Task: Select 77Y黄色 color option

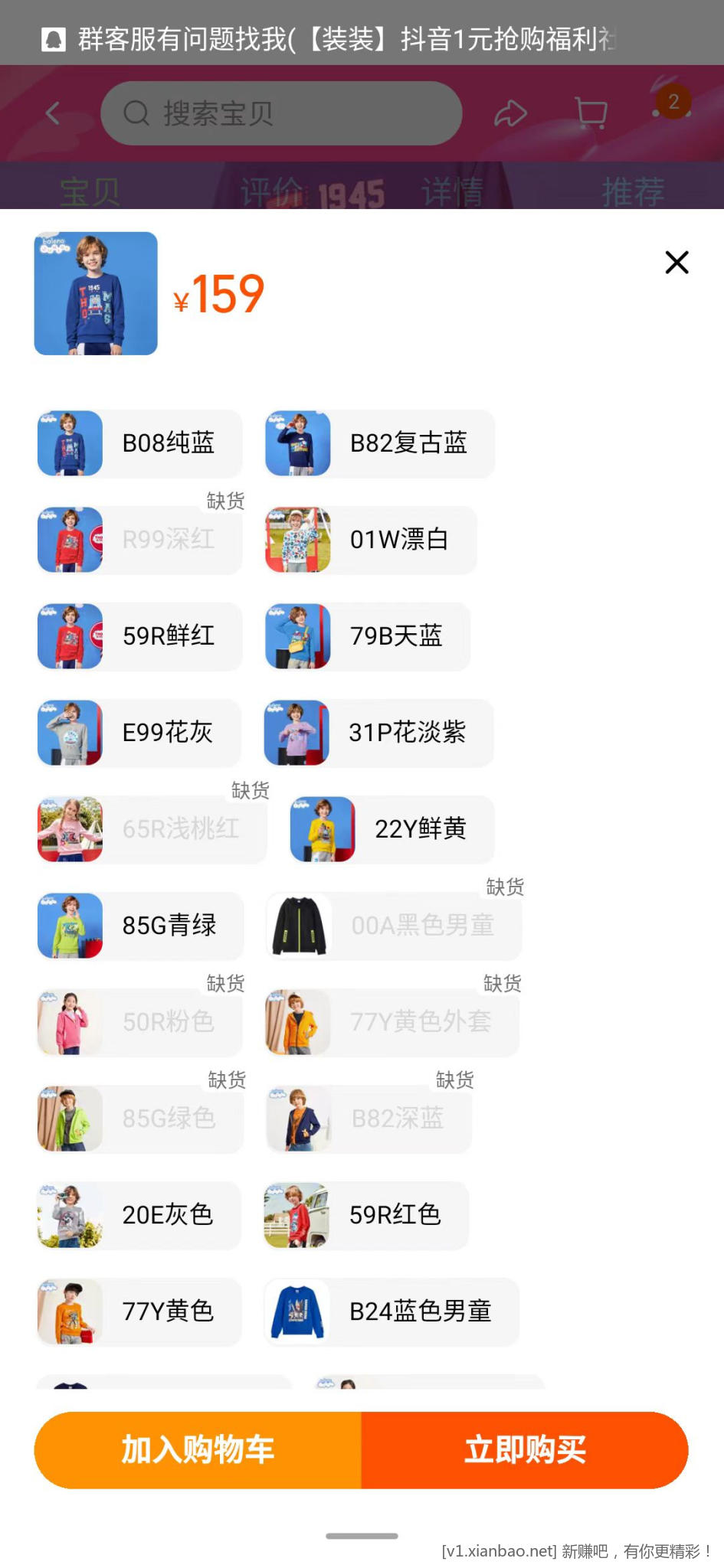Action: click(x=139, y=1312)
